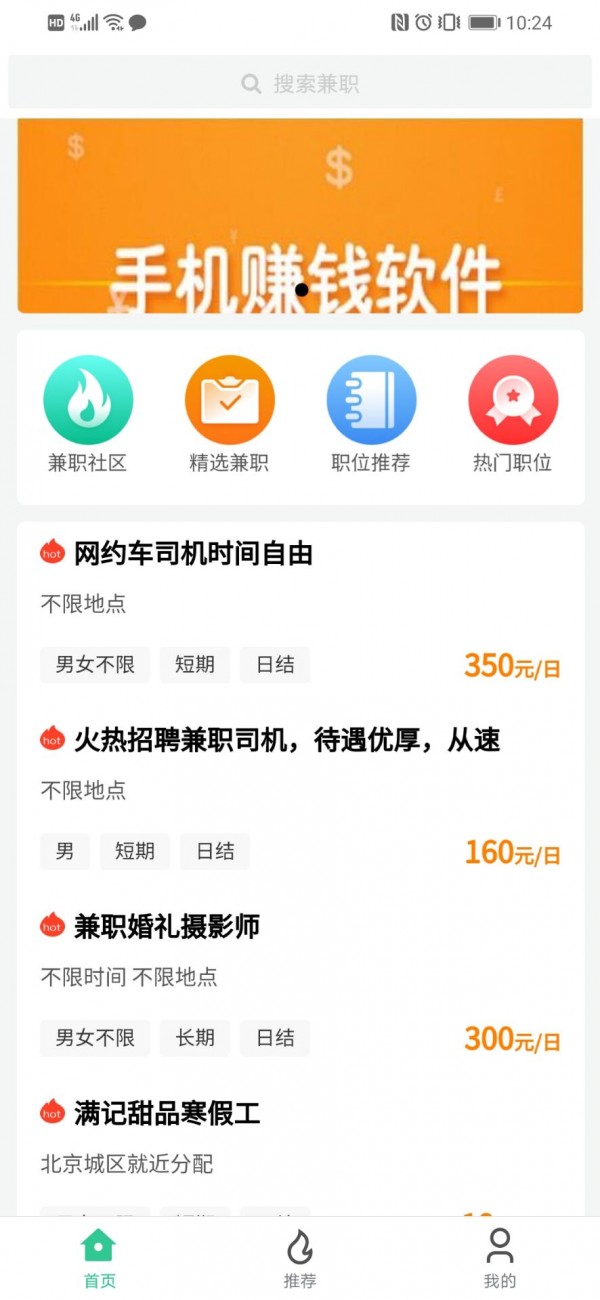Go to the 我的 tab
Viewport: 600px width, 1300px height.
tap(499, 1258)
